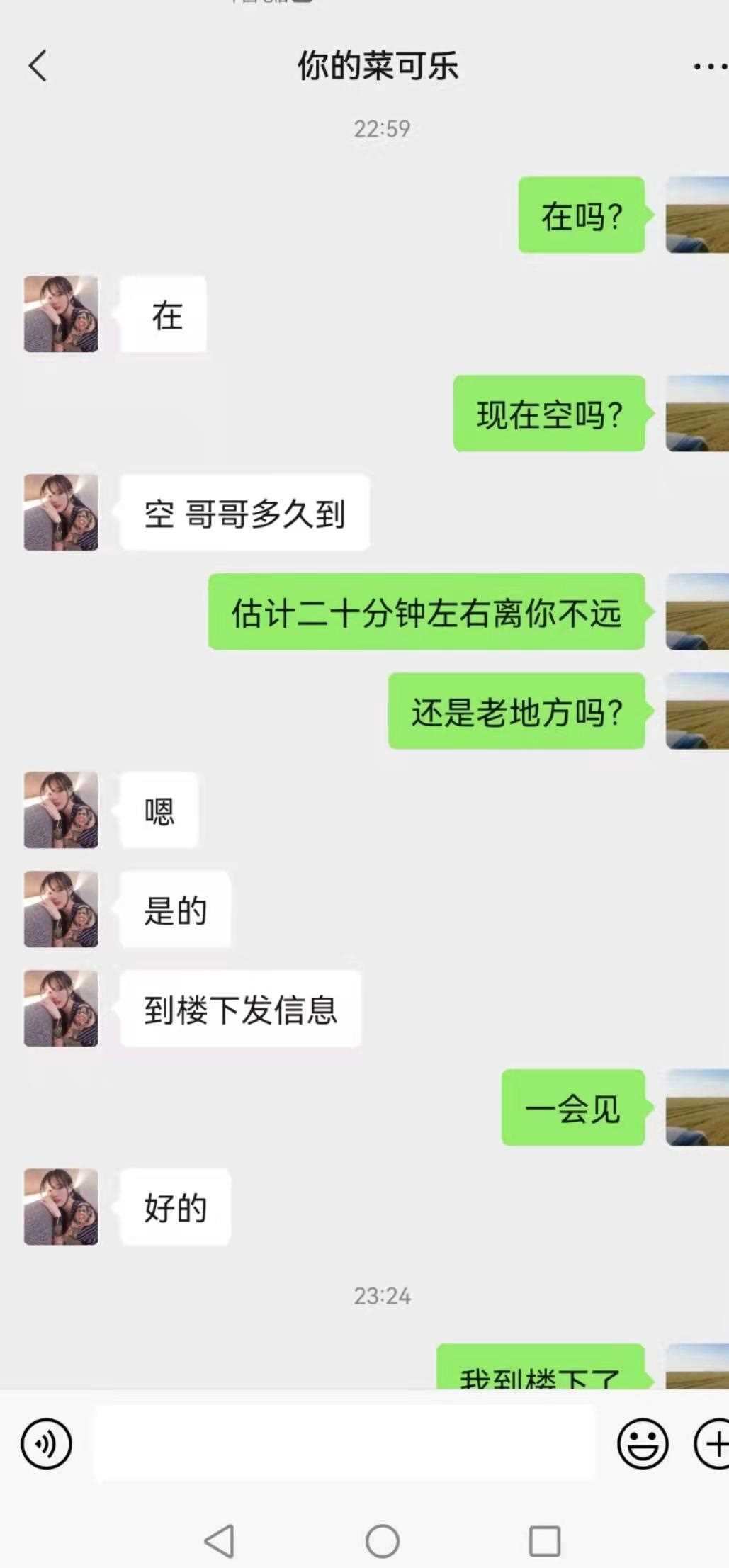The width and height of the screenshot is (729, 1568).
Task: Open contact's avatar beside message 在
Action: click(x=61, y=314)
